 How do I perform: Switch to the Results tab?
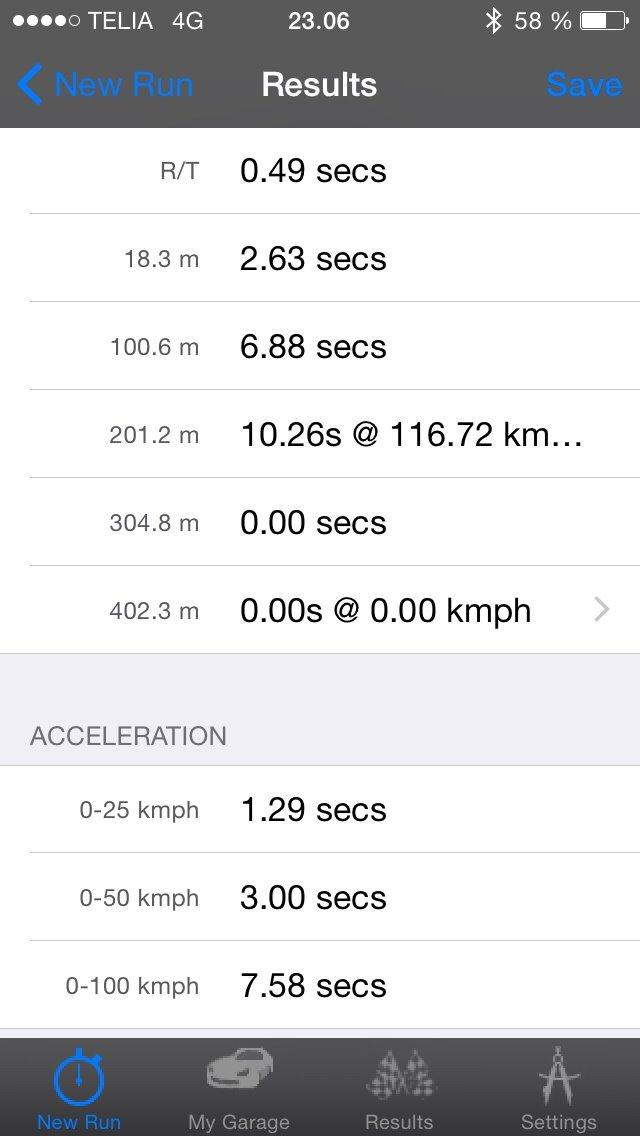pos(399,1090)
